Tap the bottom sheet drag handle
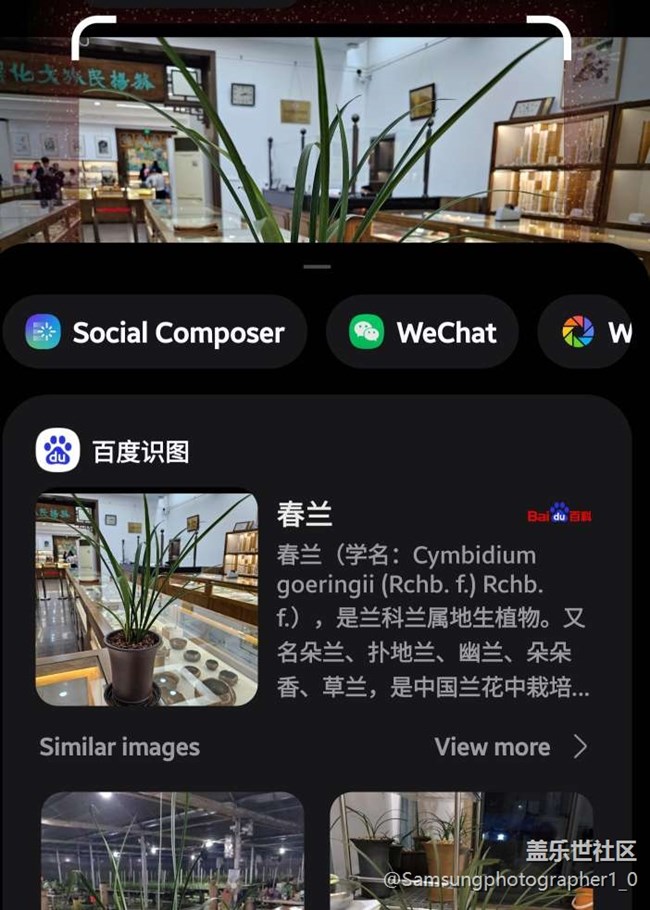 coord(317,267)
